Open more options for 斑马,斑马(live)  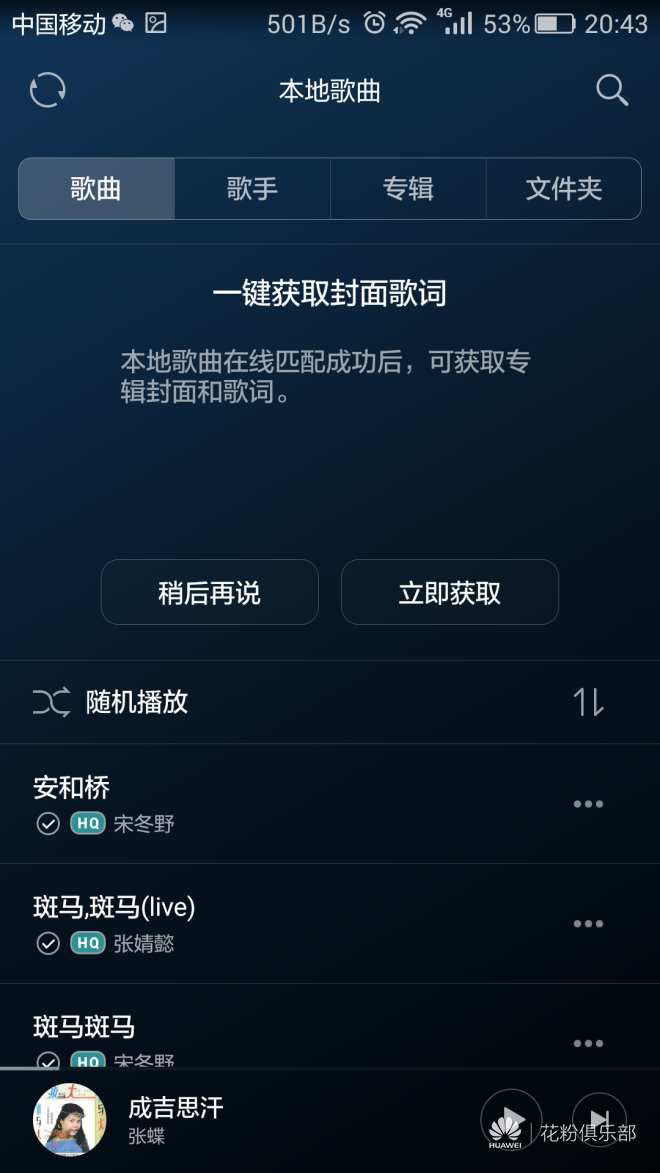pos(588,924)
